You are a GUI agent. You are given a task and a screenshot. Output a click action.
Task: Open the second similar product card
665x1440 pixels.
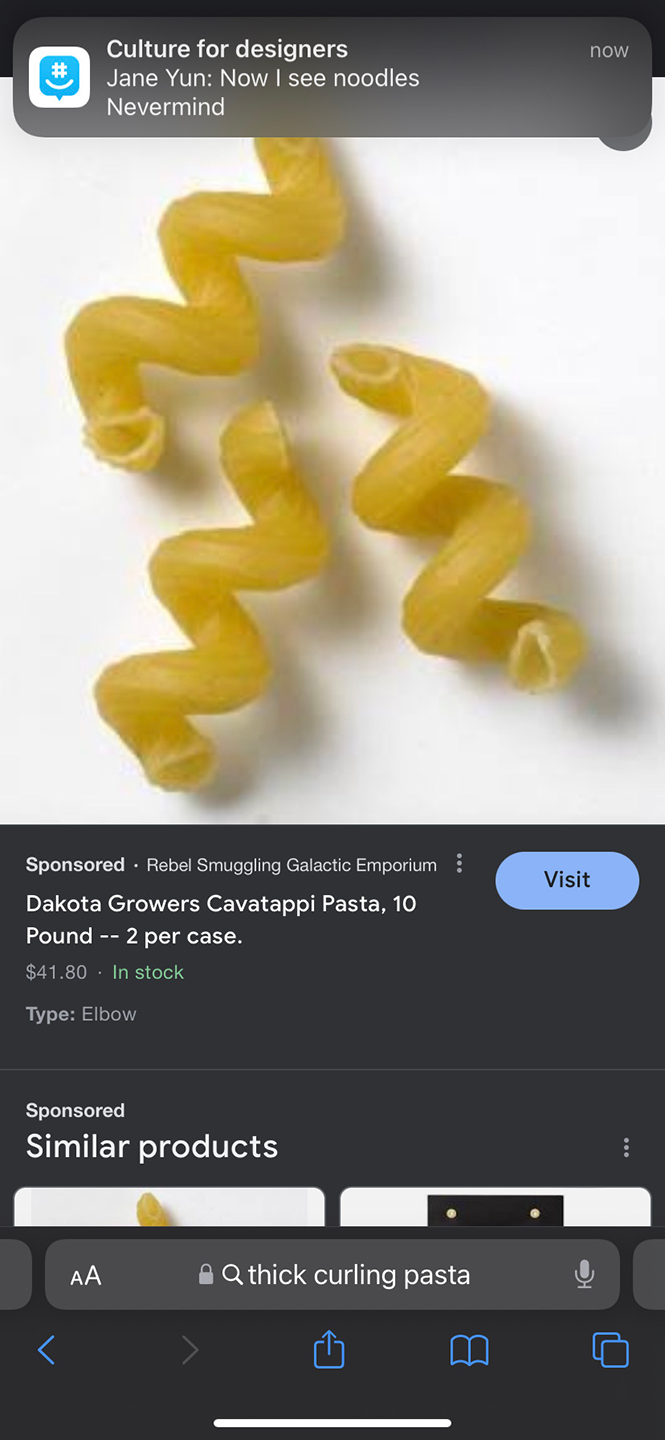(495, 1207)
